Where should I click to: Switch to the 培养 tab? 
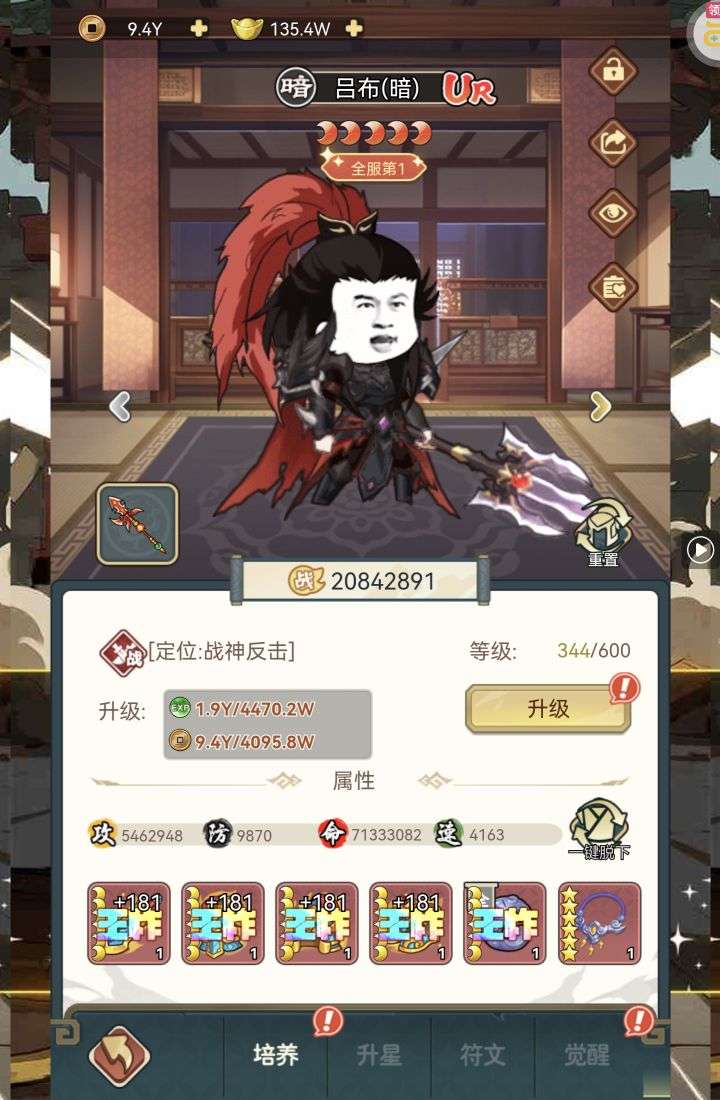pyautogui.click(x=275, y=1055)
